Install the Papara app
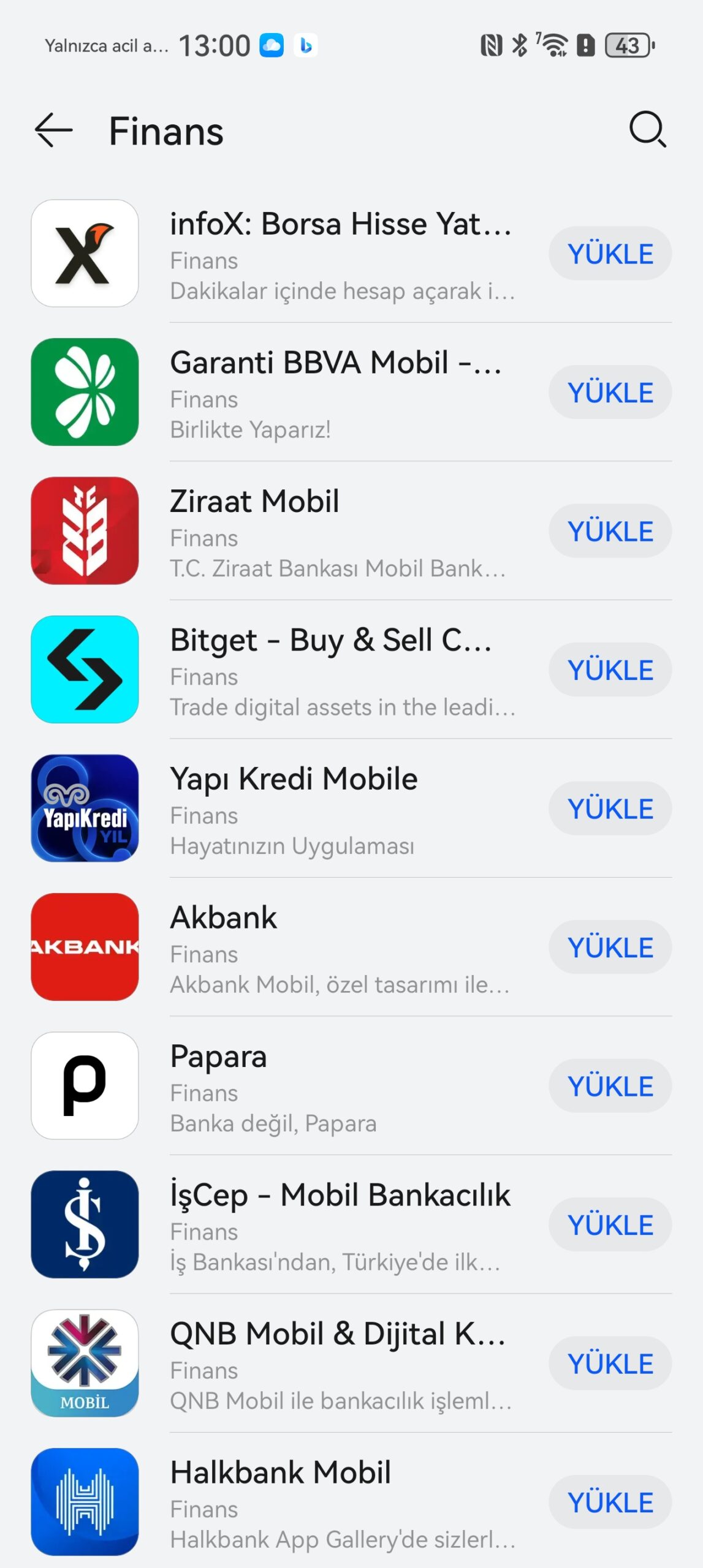 (x=610, y=1086)
